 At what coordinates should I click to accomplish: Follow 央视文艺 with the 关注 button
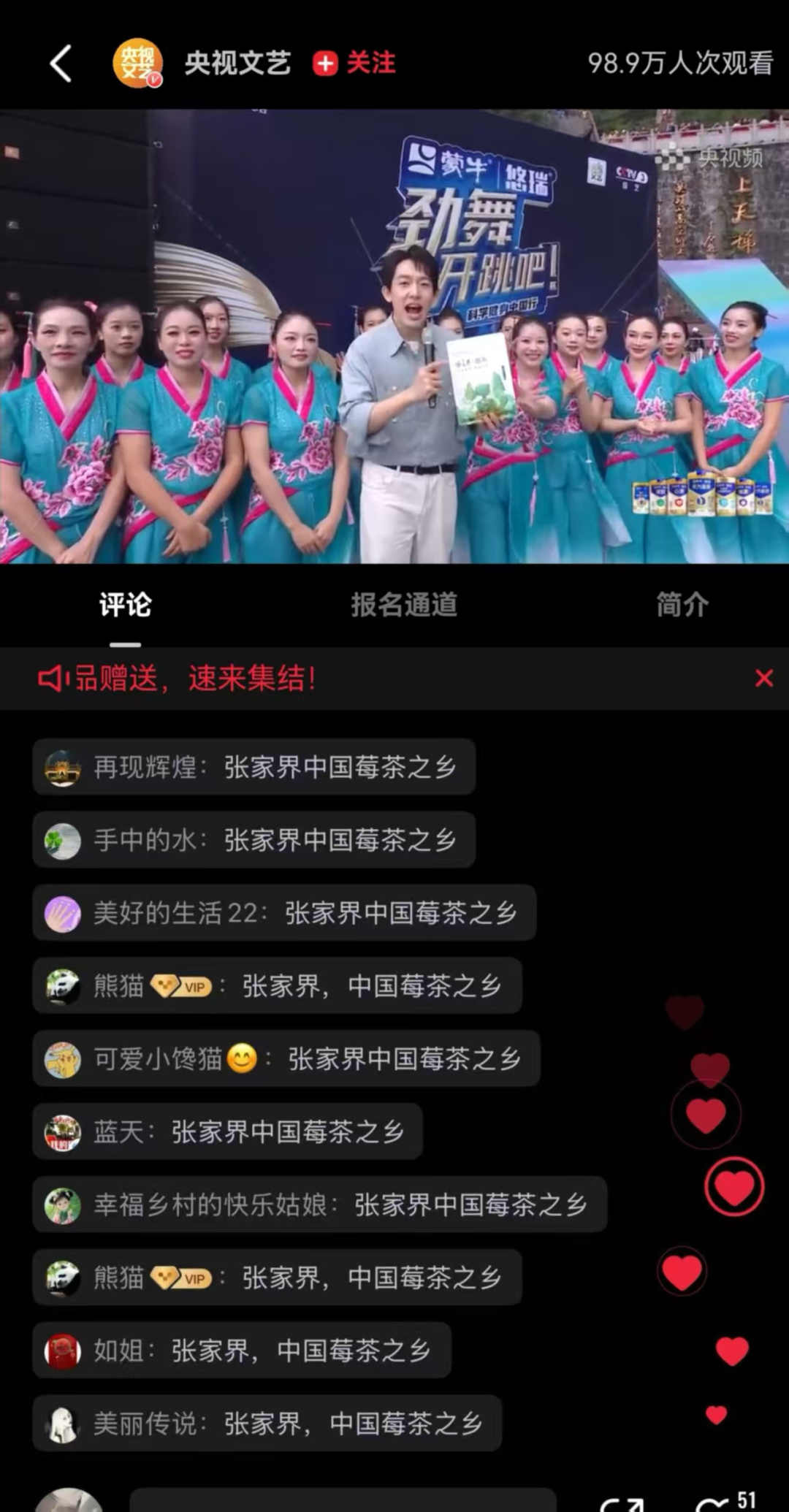pos(355,64)
